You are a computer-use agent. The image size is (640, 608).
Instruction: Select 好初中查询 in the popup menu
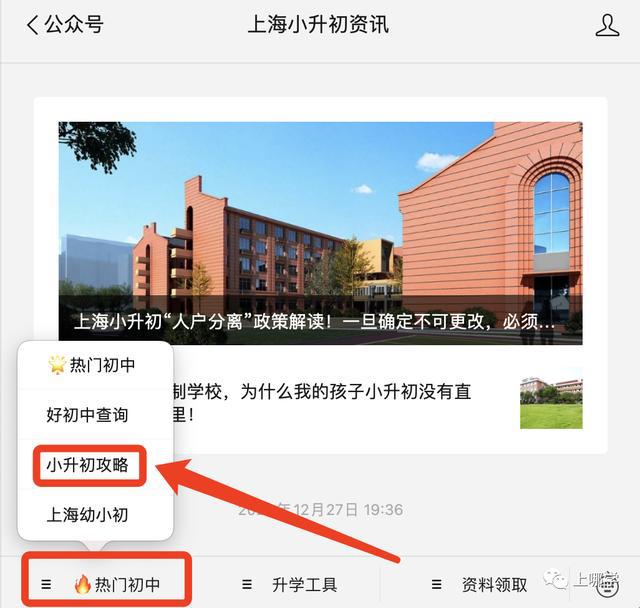click(x=87, y=414)
